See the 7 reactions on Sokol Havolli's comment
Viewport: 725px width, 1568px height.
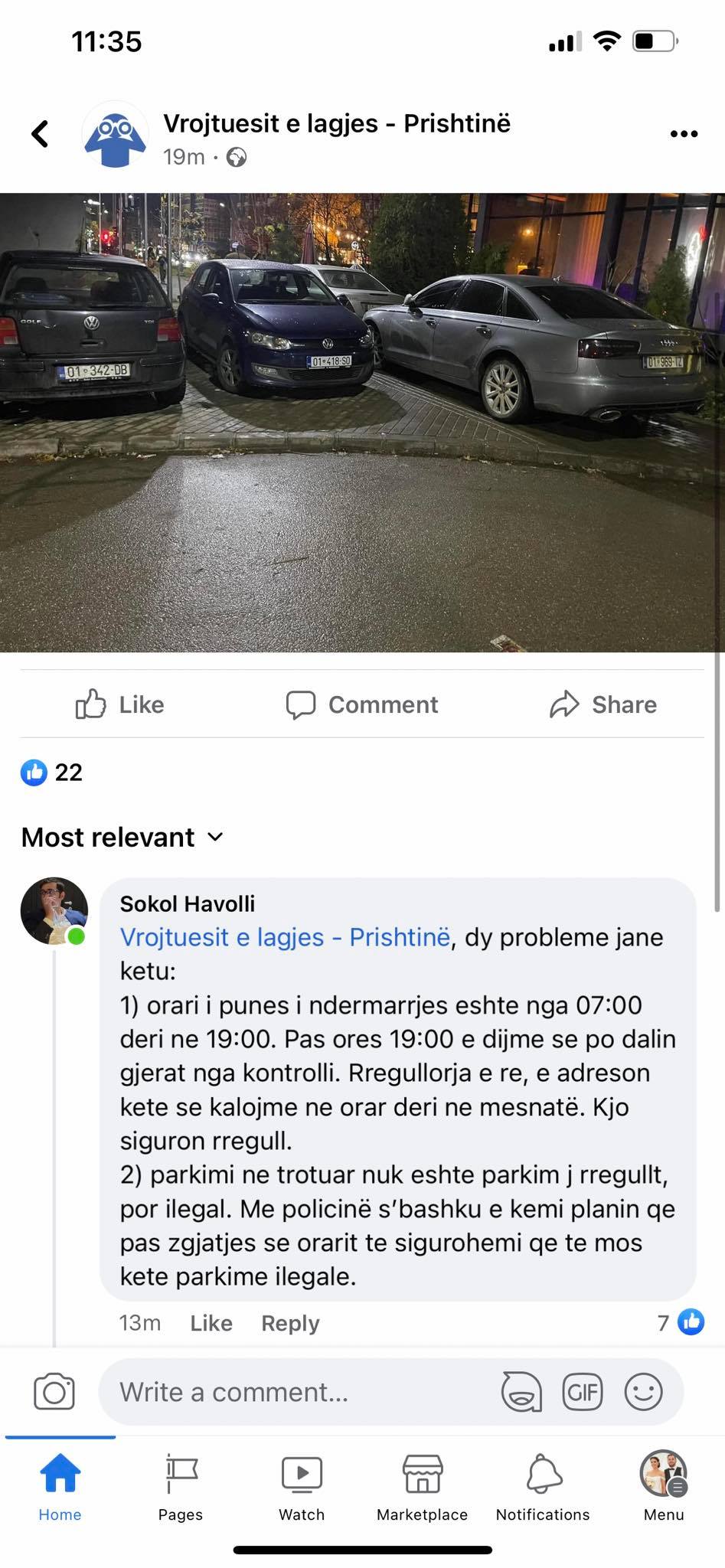(x=681, y=1322)
